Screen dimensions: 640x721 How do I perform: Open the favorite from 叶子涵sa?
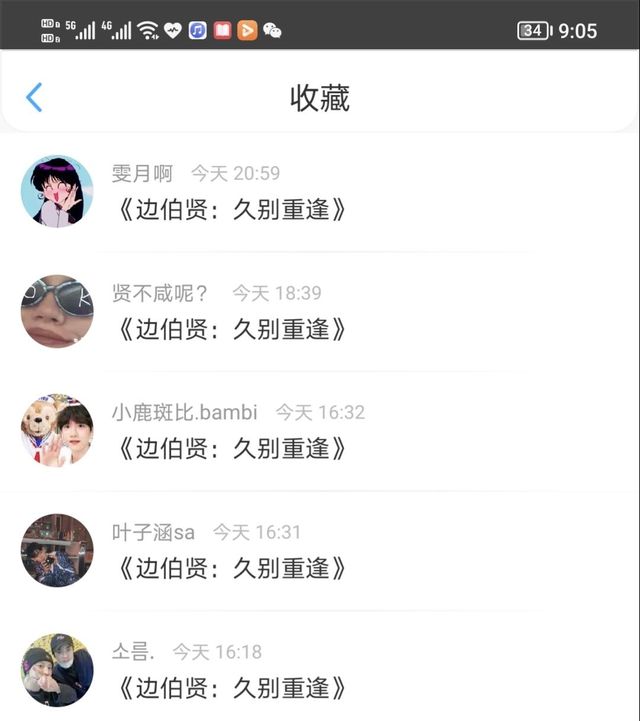pyautogui.click(x=232, y=568)
